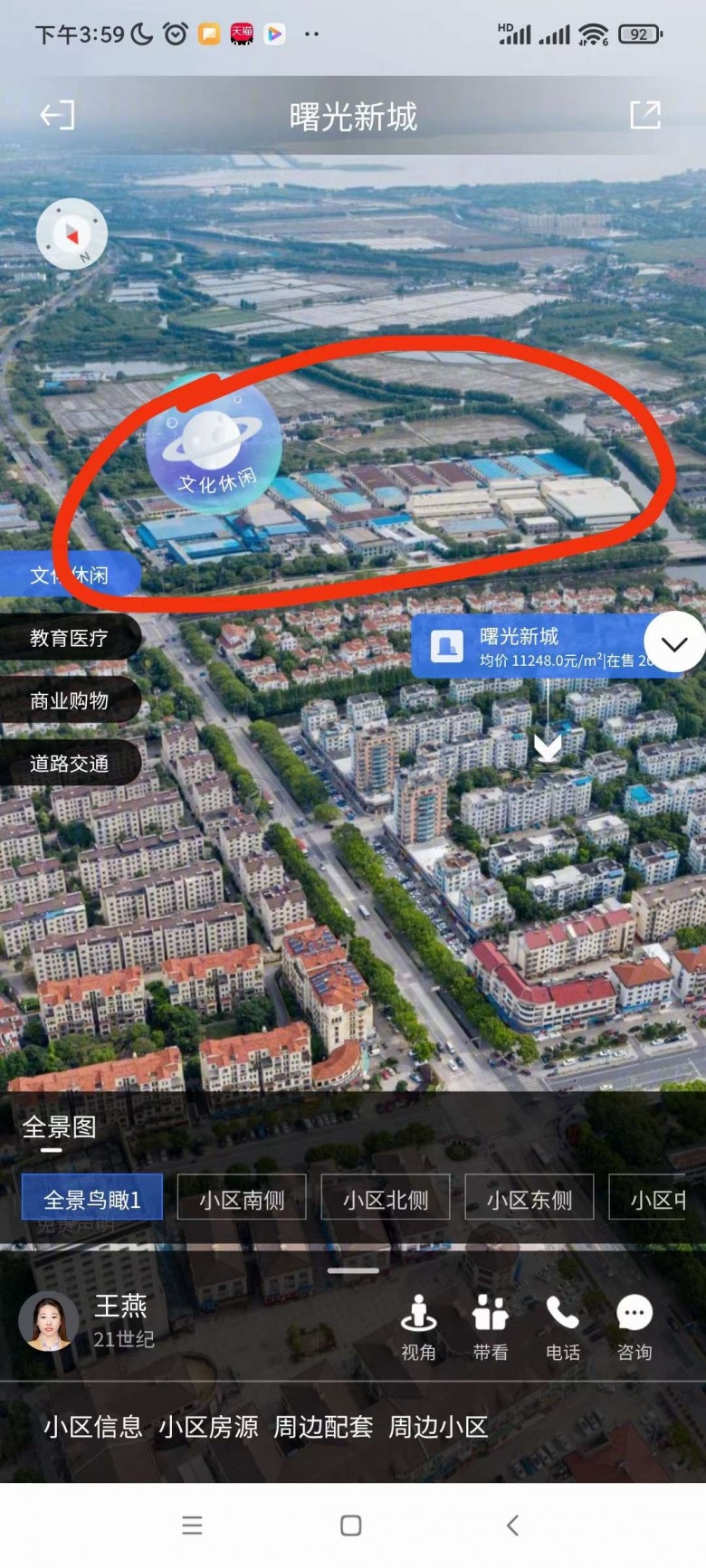706x1568 pixels.
Task: Tap the 视角 viewpoint button
Action: pos(418,1326)
